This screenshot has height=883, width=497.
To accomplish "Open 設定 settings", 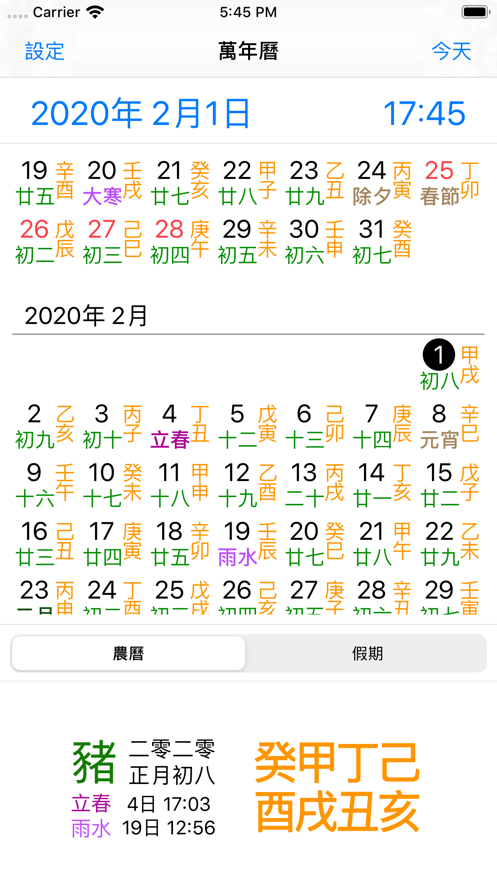I will point(45,51).
